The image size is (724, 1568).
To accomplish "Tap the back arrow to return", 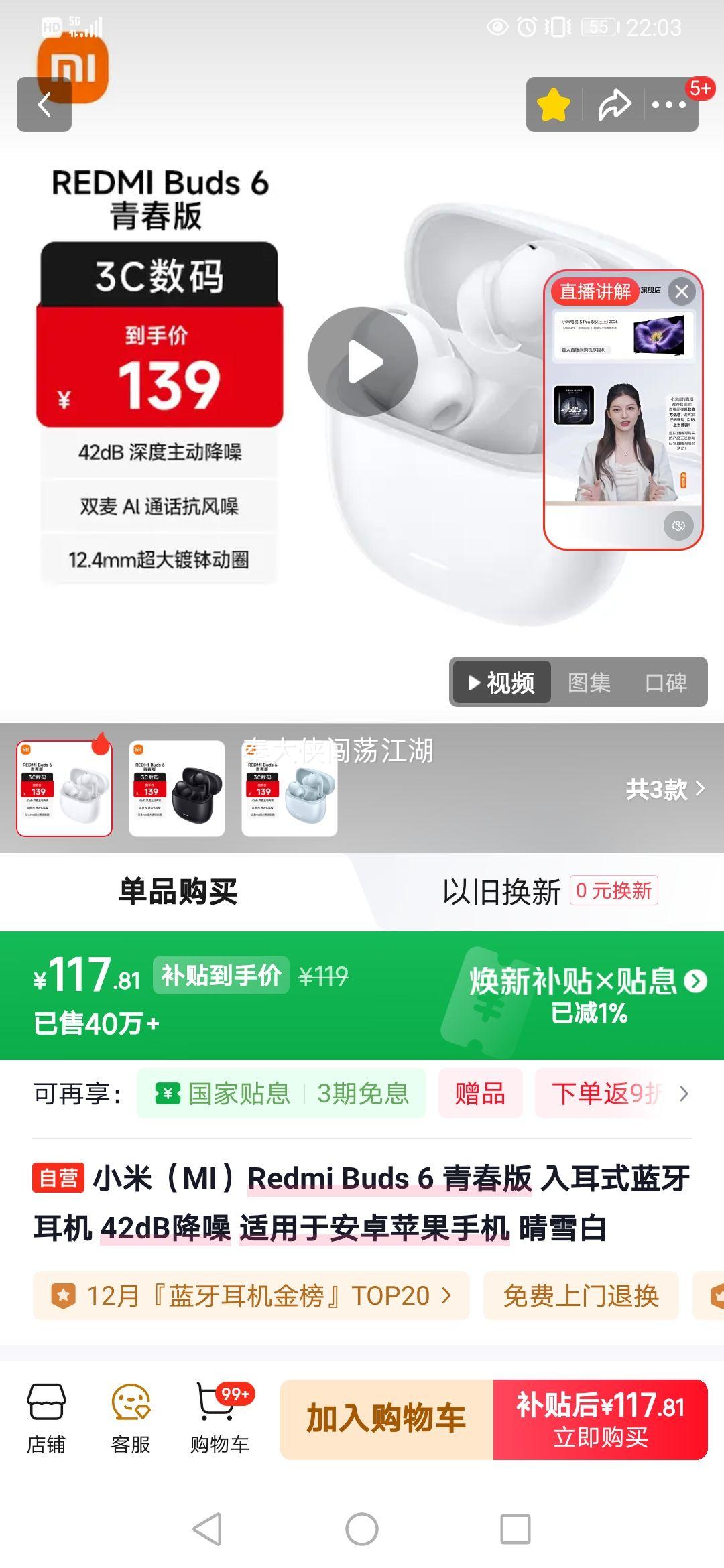I will coord(44,105).
